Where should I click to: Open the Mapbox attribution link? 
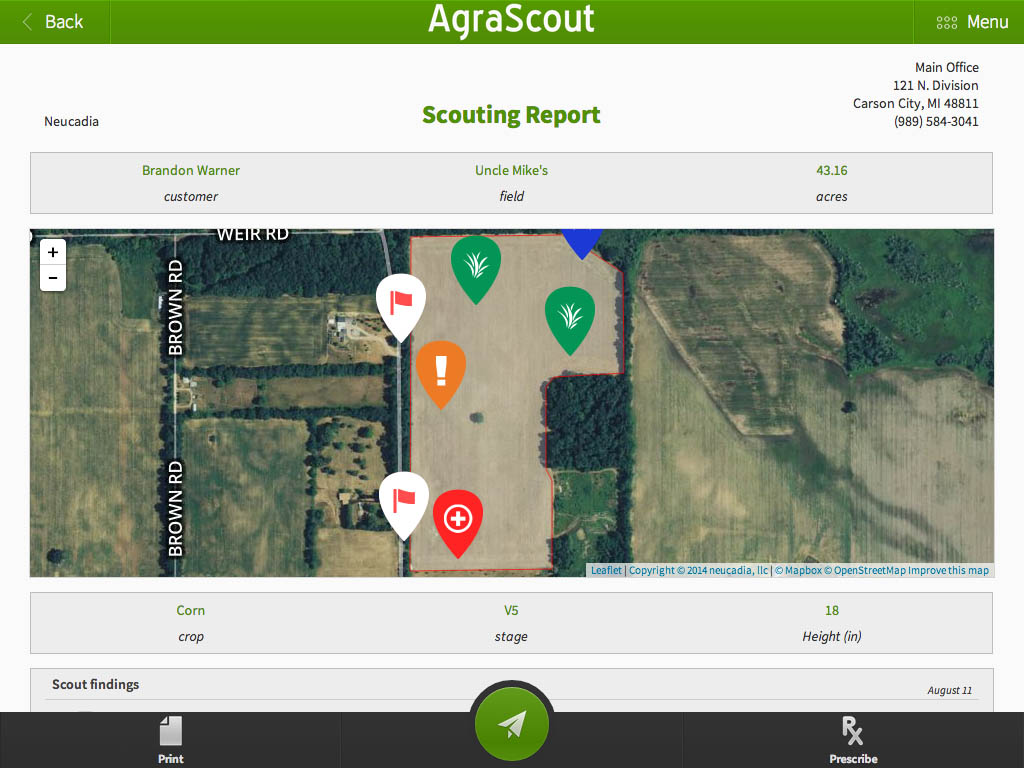(802, 571)
